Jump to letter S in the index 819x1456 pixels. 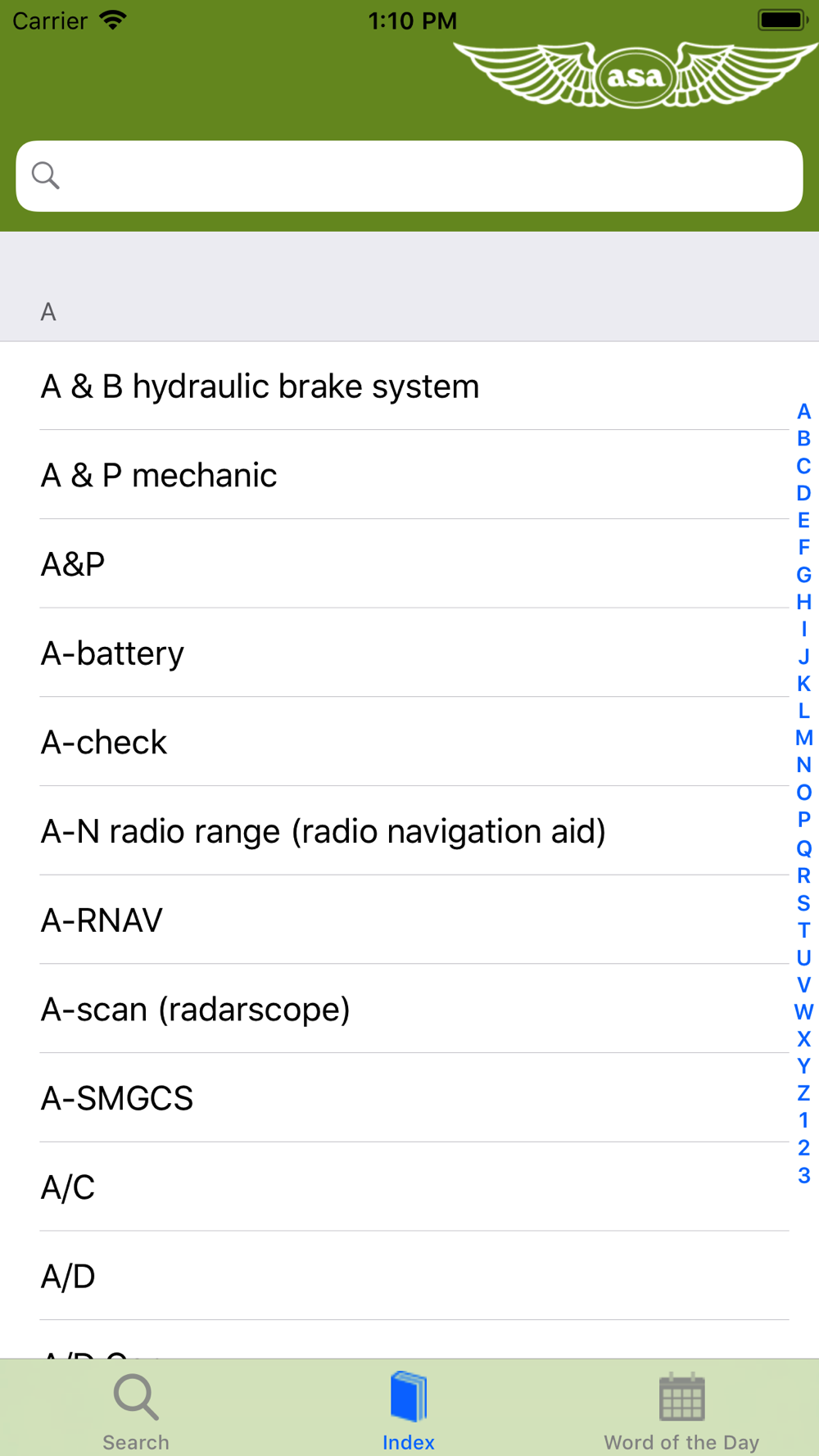(x=803, y=903)
